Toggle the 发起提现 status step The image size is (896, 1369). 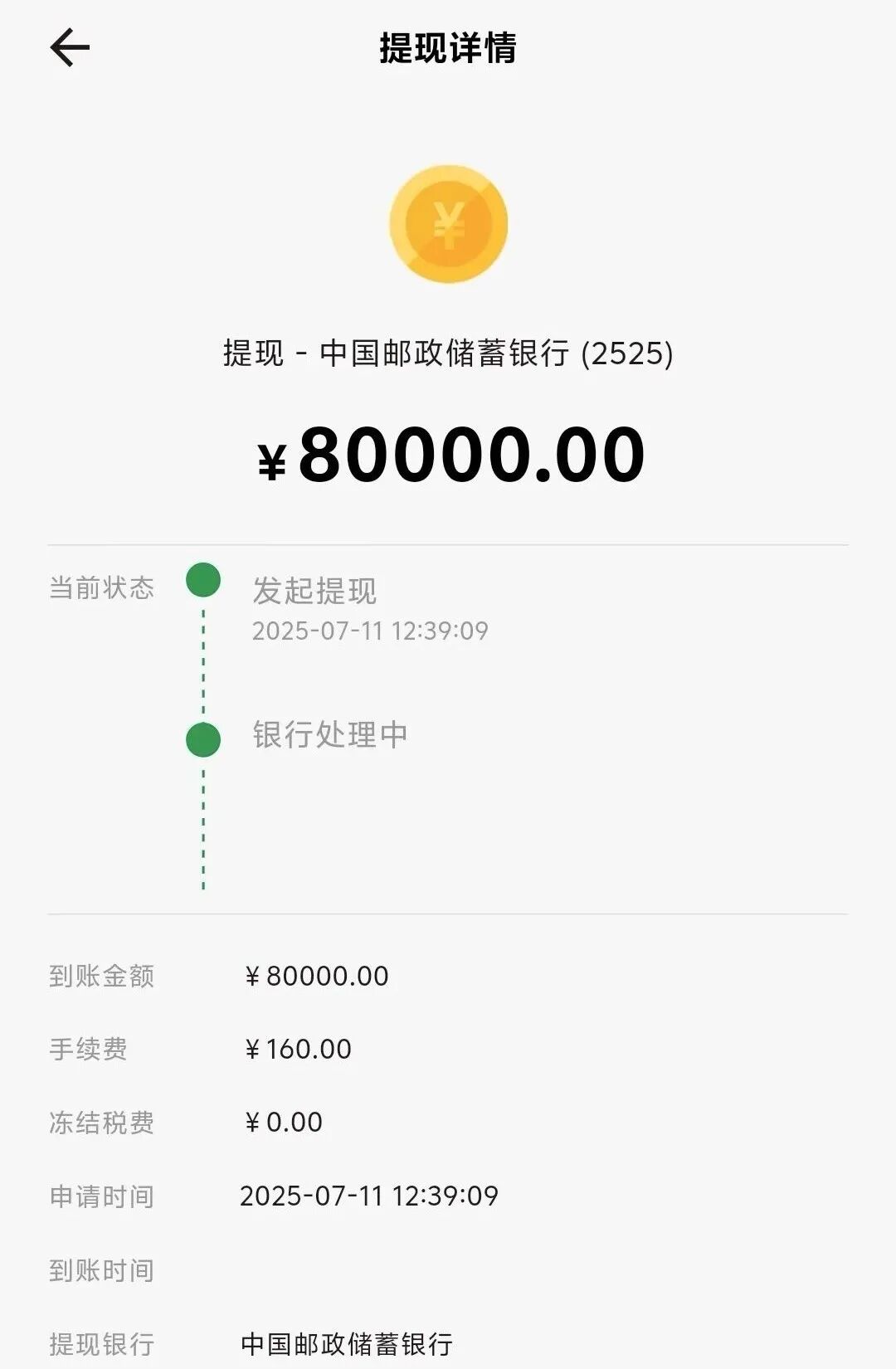315,591
